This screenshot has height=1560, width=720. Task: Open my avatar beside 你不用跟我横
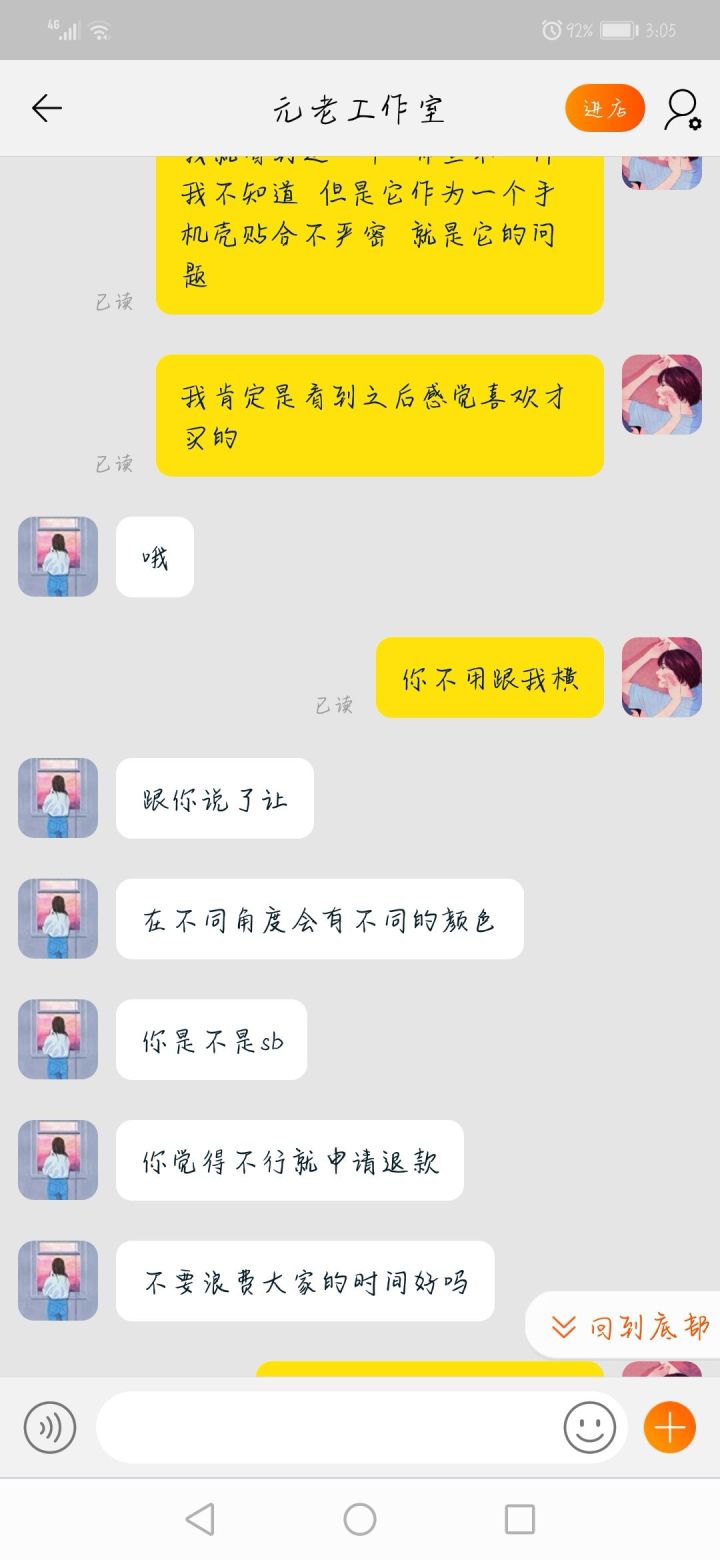pyautogui.click(x=661, y=677)
